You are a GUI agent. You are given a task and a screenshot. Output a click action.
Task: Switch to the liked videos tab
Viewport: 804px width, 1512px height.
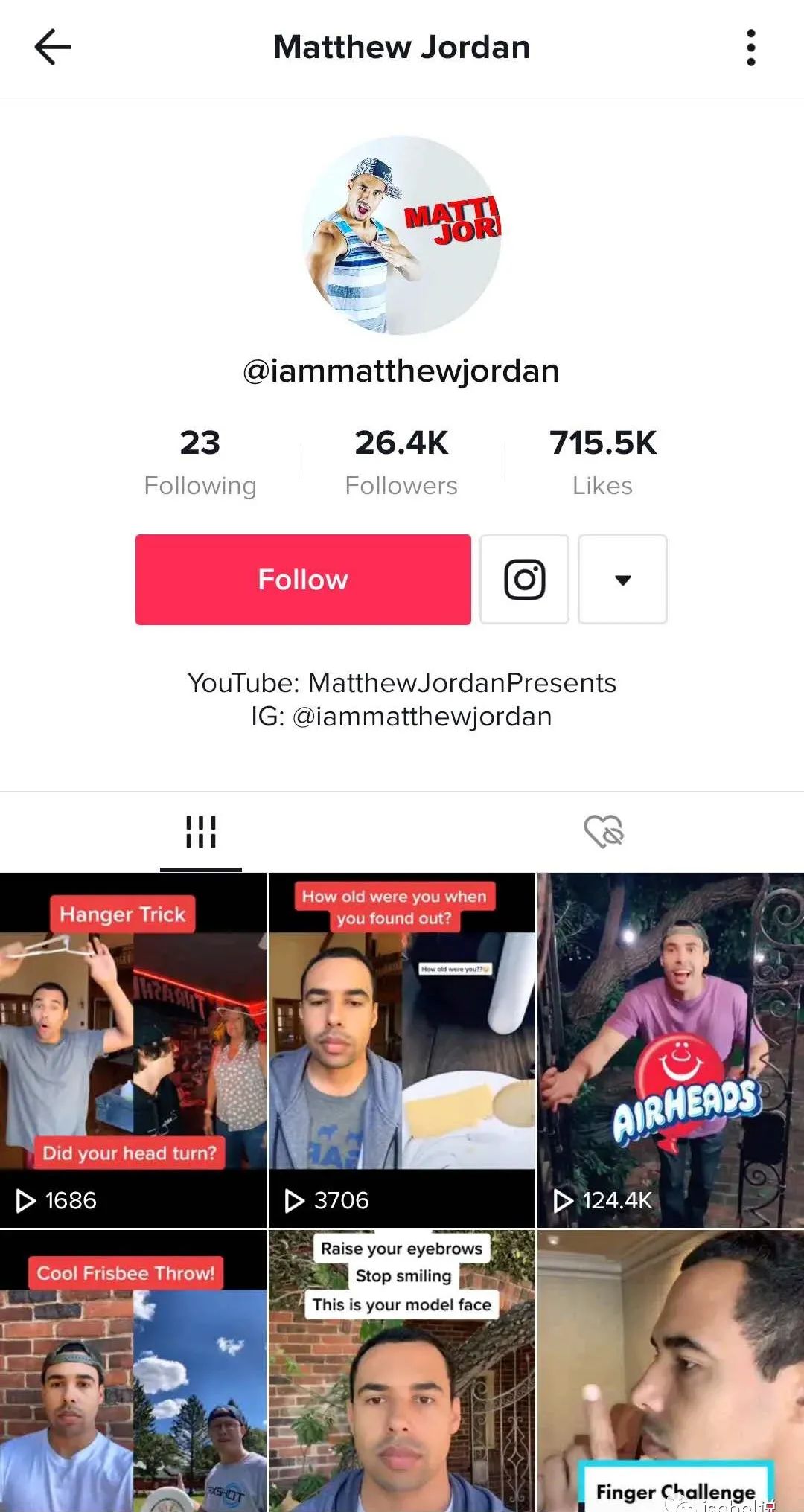click(x=603, y=831)
